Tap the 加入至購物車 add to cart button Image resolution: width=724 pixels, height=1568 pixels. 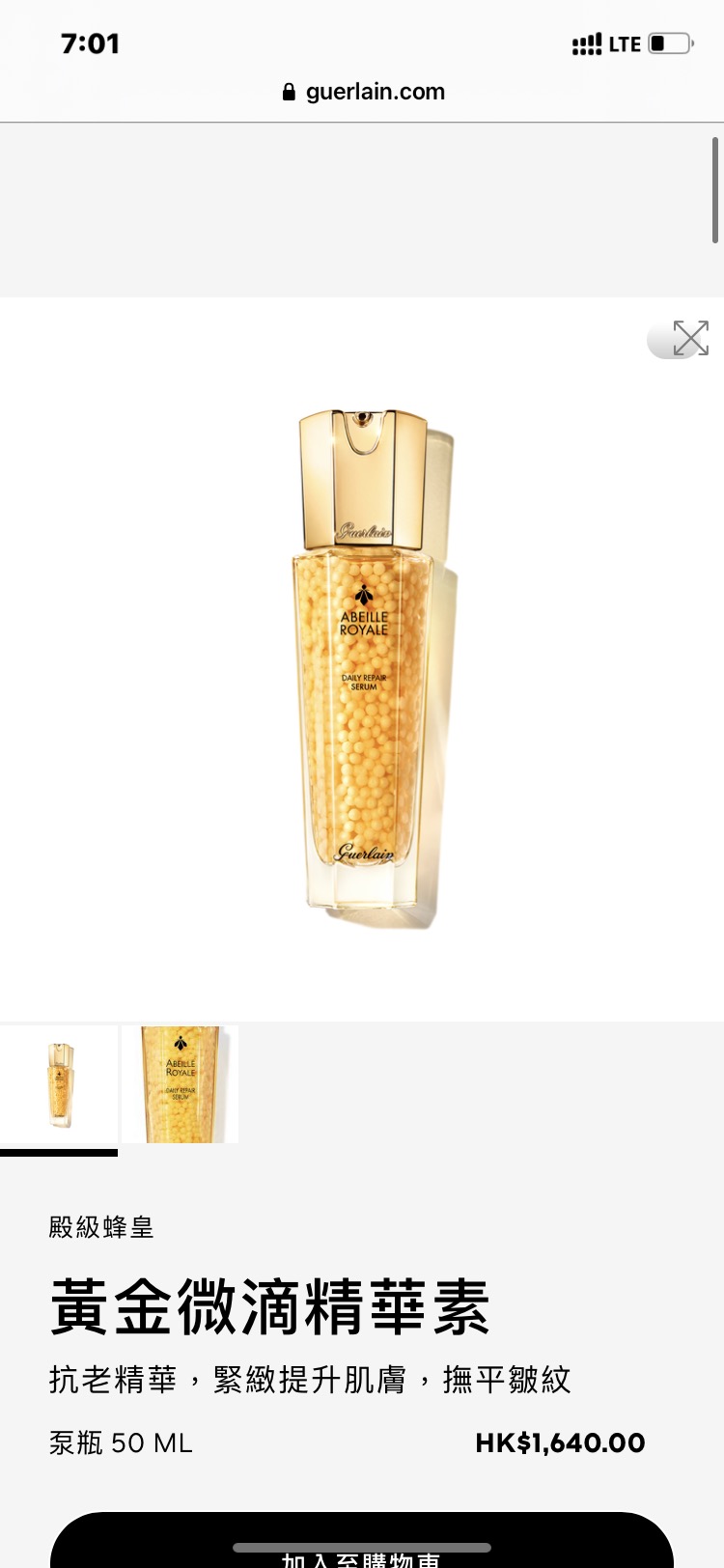tap(362, 1545)
